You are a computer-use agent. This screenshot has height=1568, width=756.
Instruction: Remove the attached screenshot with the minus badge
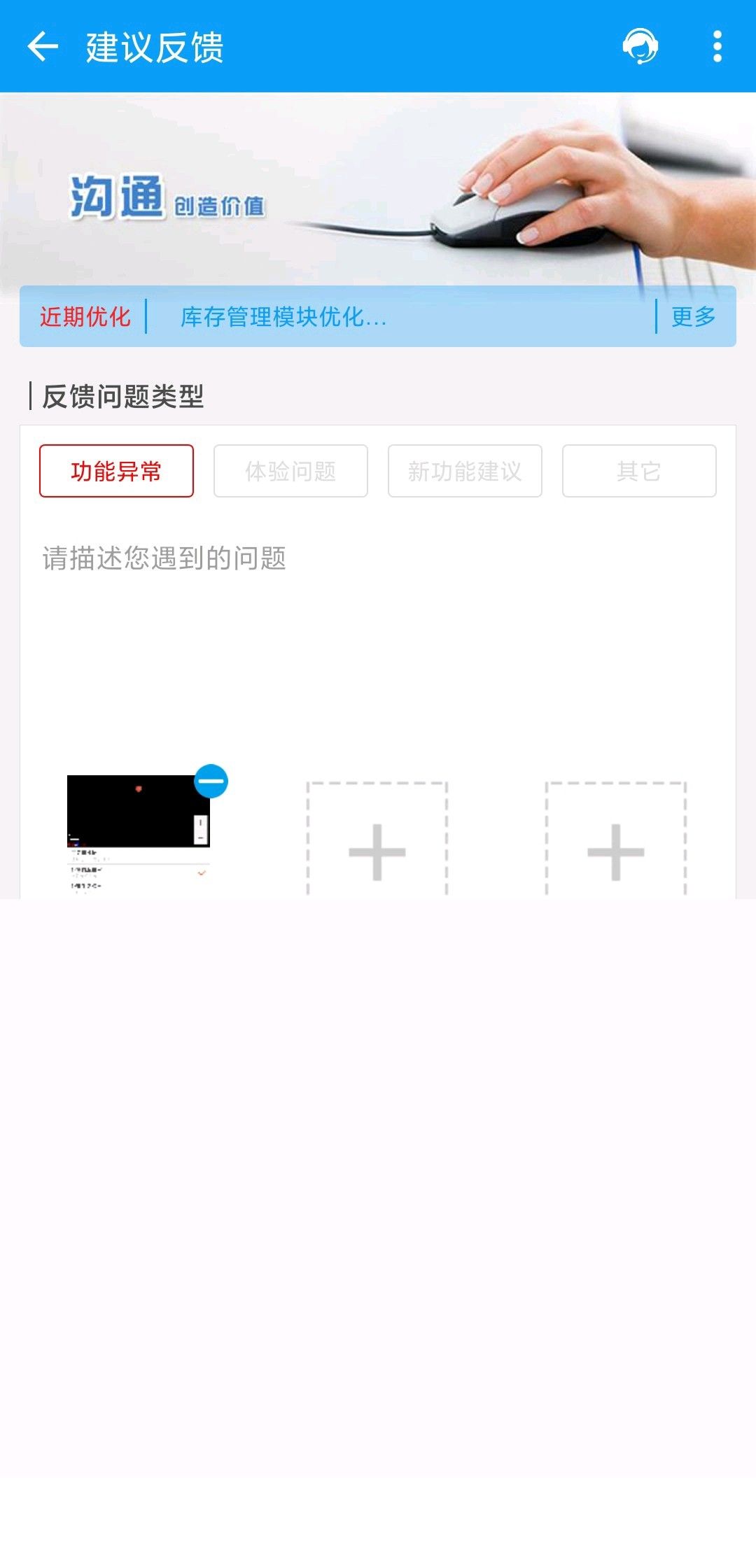tap(211, 781)
